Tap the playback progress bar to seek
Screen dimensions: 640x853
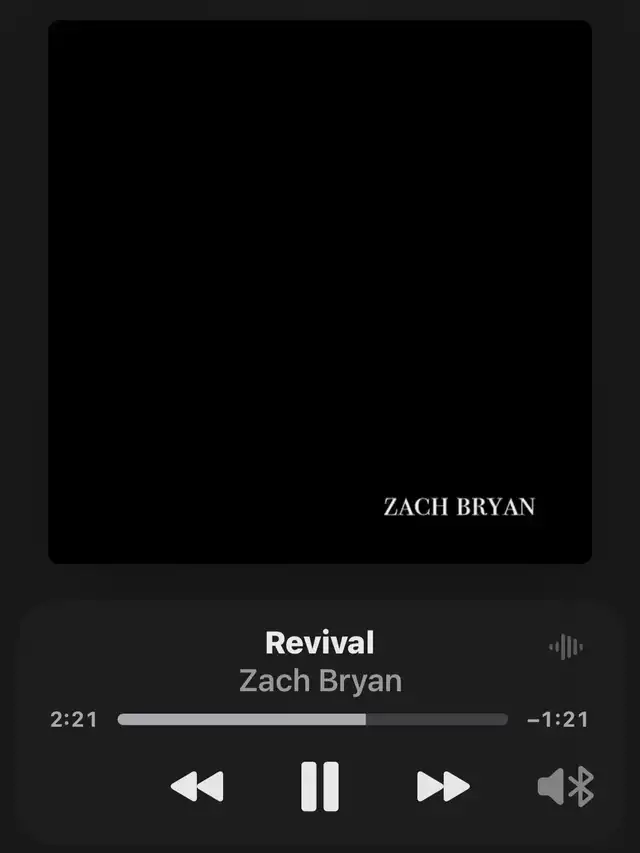tap(312, 719)
